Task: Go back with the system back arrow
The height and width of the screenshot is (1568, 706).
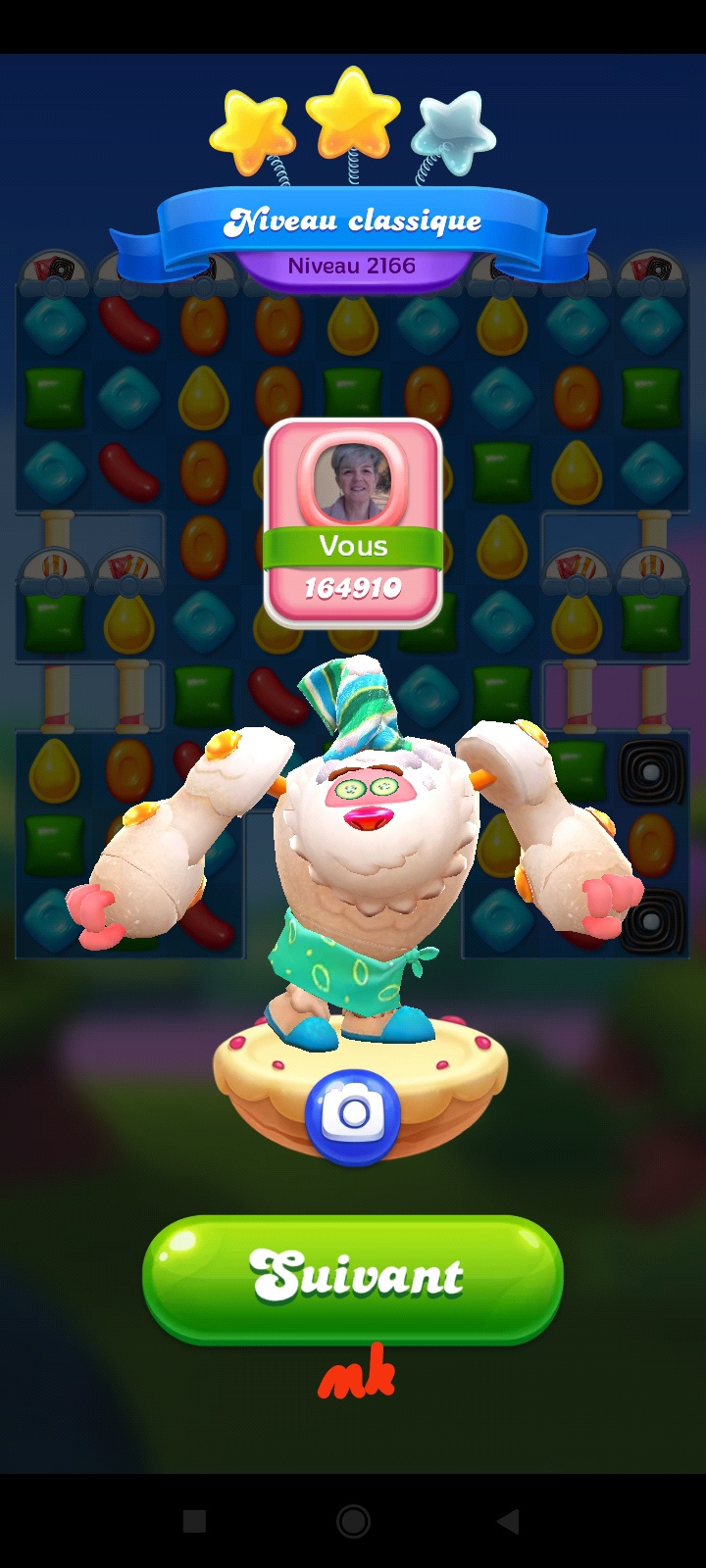Action: (x=508, y=1521)
